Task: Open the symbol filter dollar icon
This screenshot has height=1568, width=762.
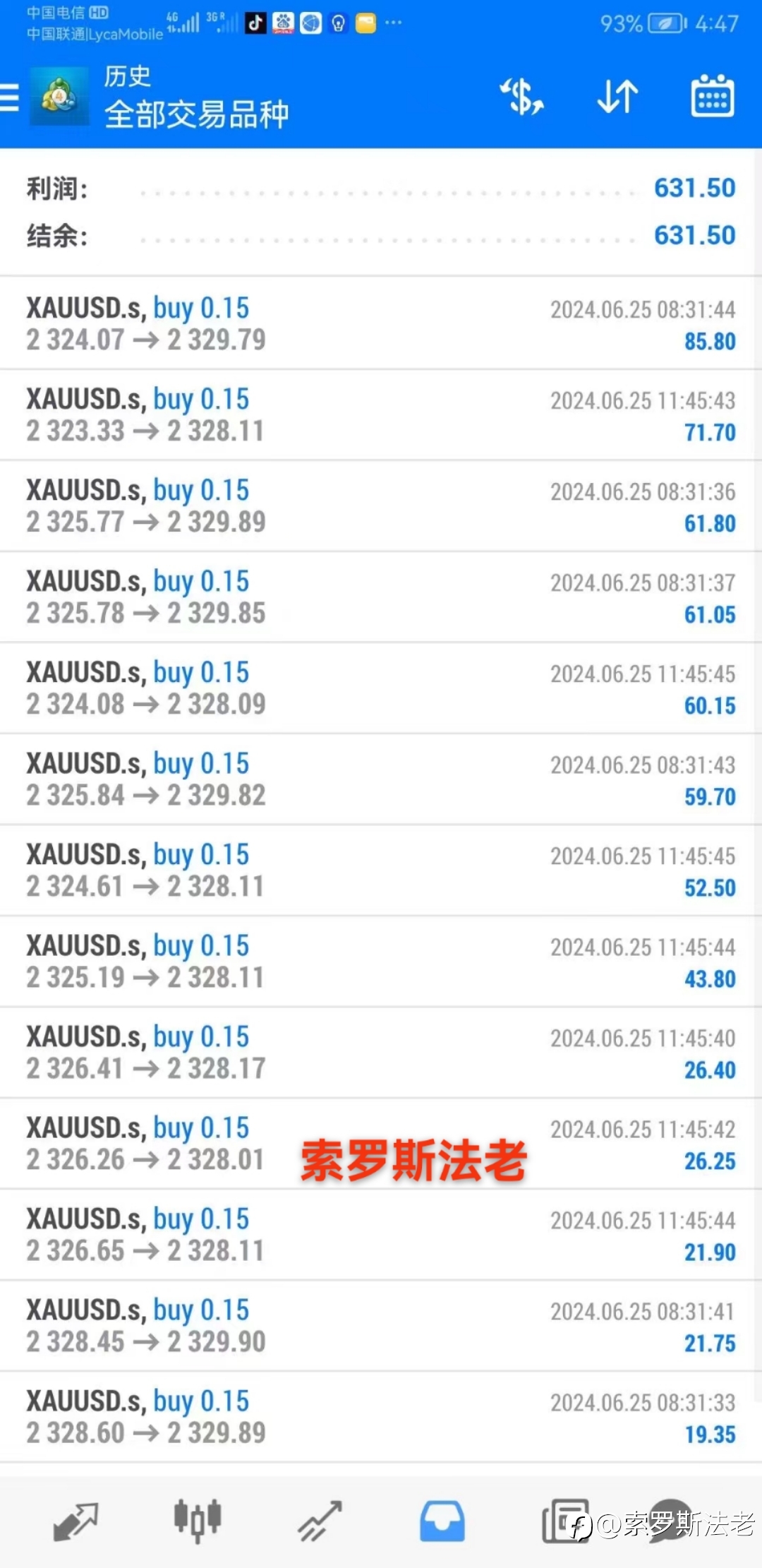Action: point(522,97)
